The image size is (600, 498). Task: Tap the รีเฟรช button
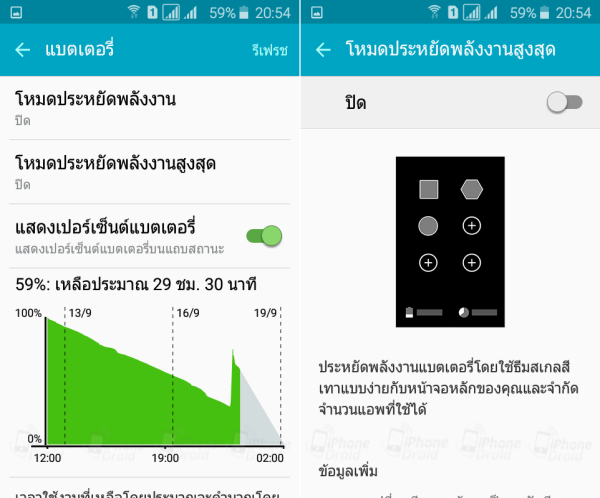tap(270, 49)
